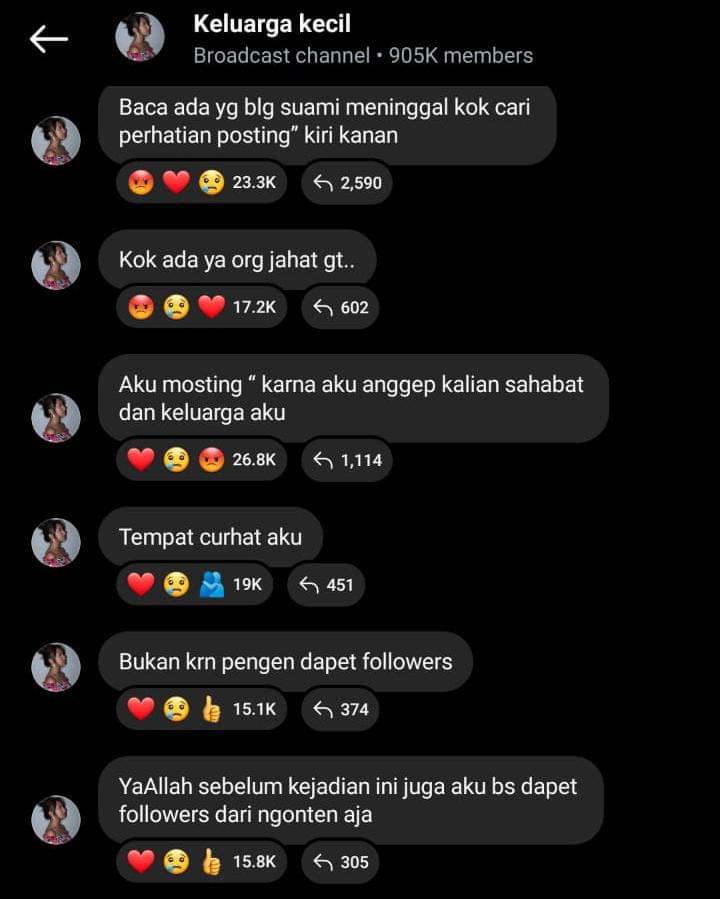Open reactions showing 15.8K
This screenshot has width=720, height=899.
click(201, 862)
